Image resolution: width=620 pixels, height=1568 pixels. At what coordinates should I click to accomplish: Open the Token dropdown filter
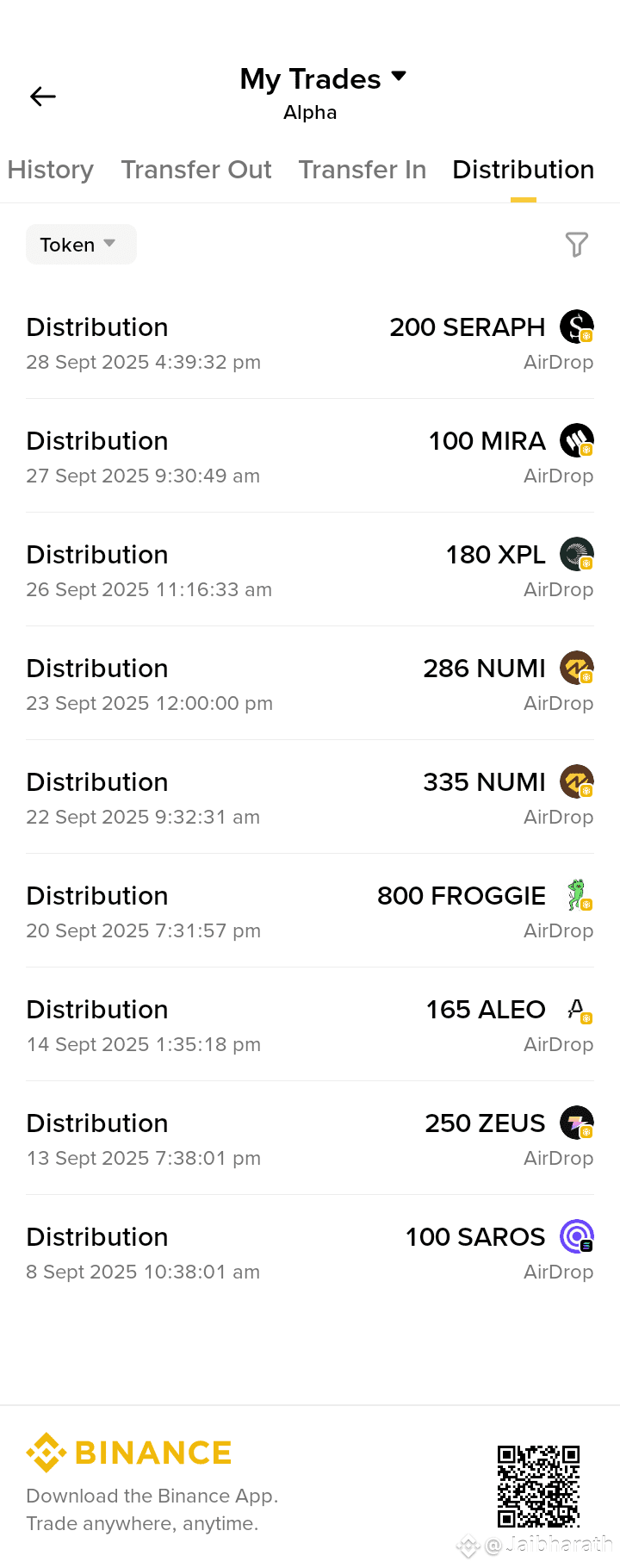coord(81,245)
